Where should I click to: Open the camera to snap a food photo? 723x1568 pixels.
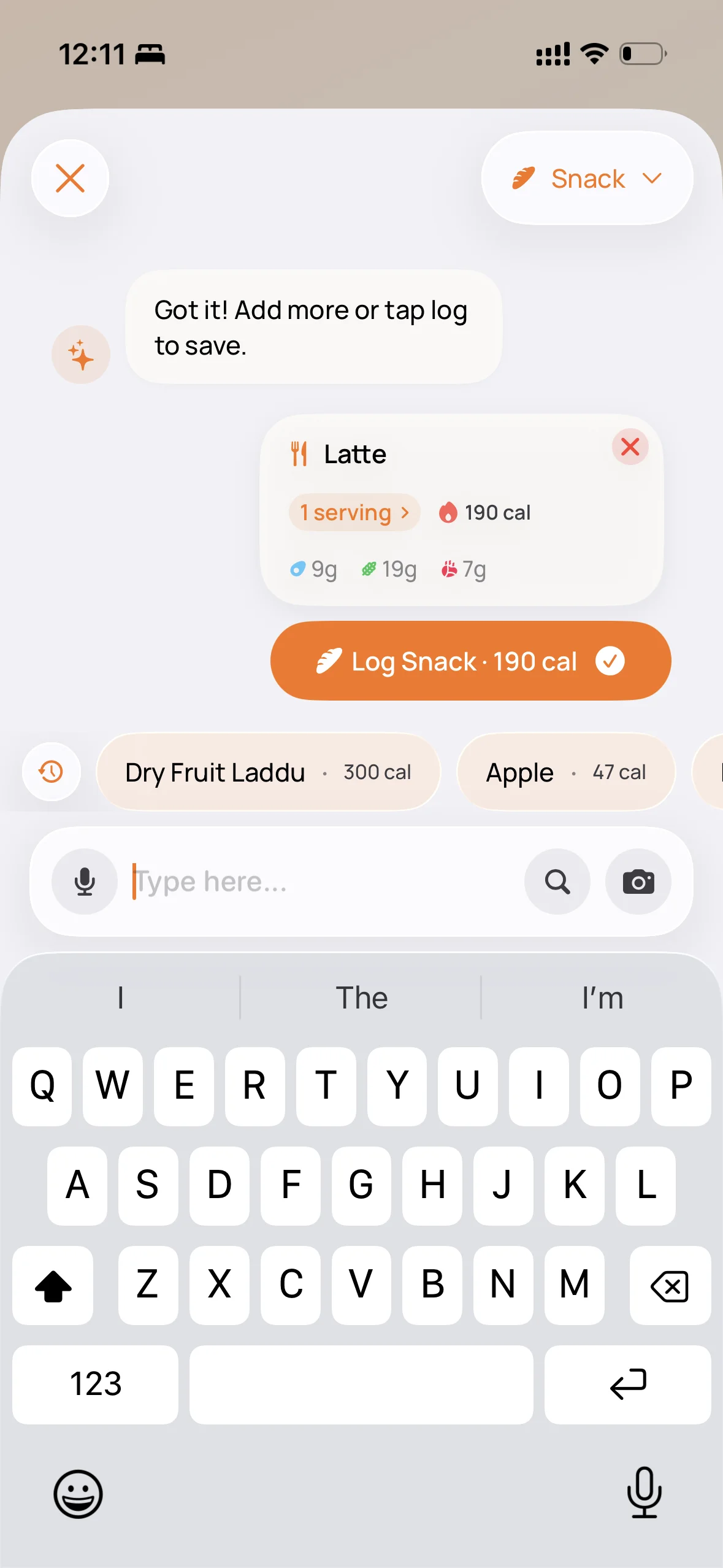point(638,882)
